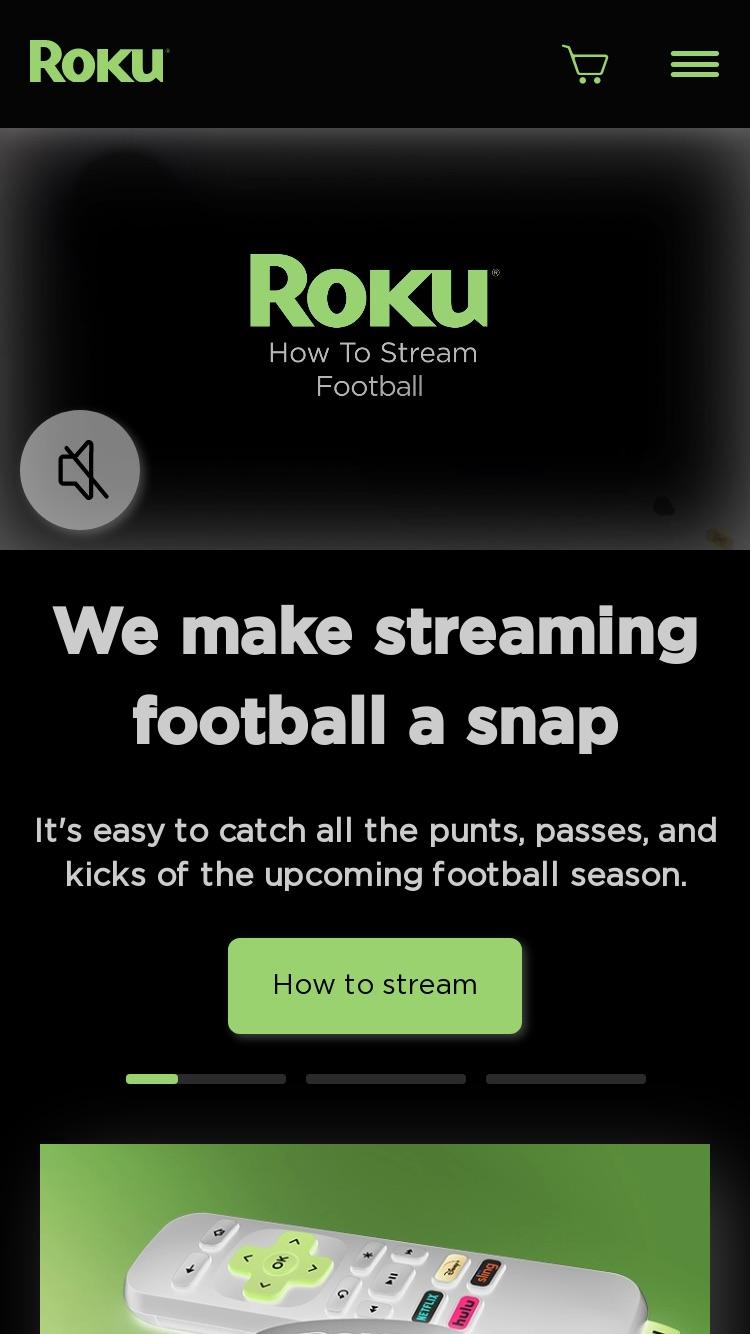The height and width of the screenshot is (1334, 750).
Task: Open the Roku remote product image
Action: pyautogui.click(x=375, y=1239)
